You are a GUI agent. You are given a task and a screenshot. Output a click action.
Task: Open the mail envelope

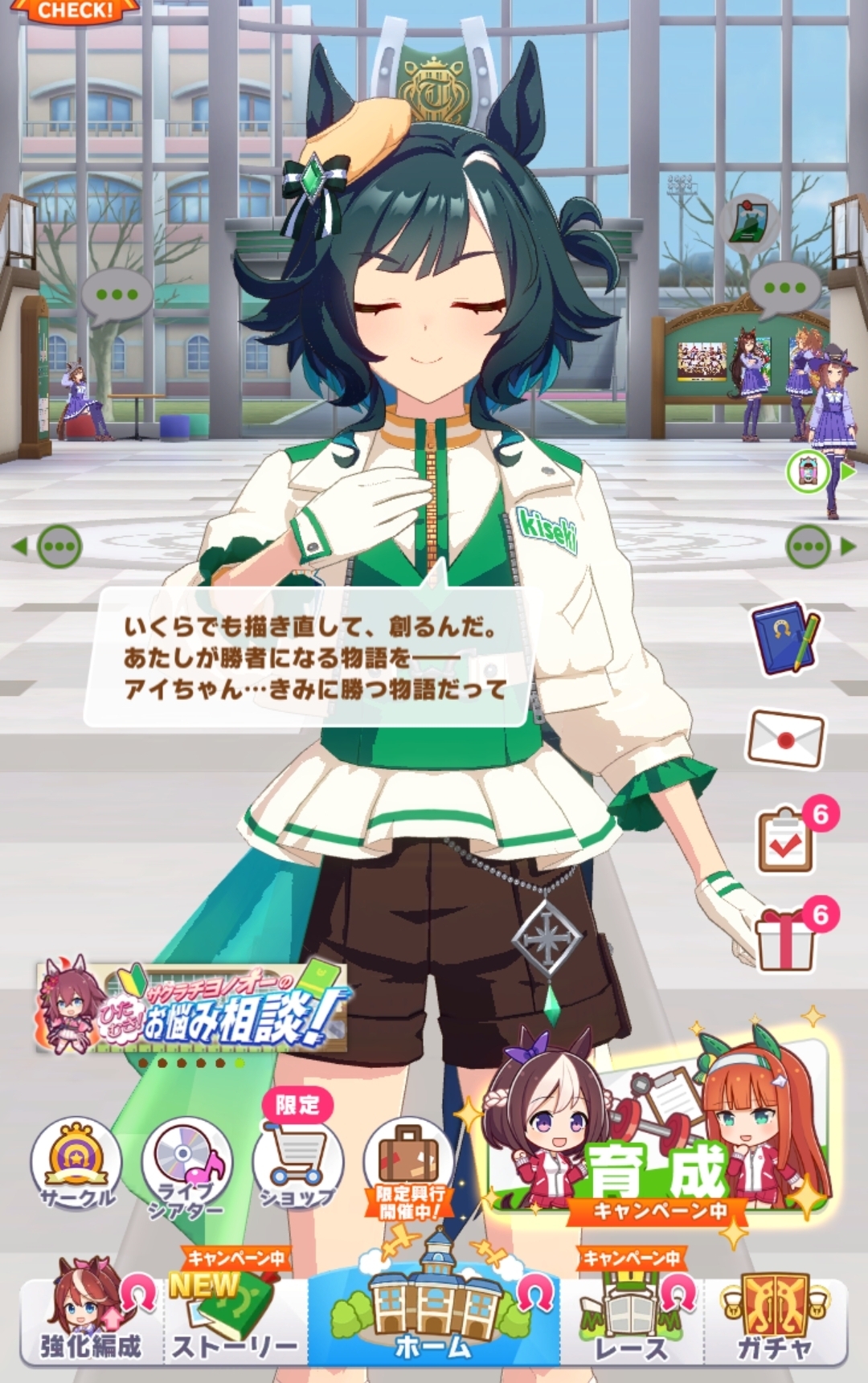(x=785, y=739)
